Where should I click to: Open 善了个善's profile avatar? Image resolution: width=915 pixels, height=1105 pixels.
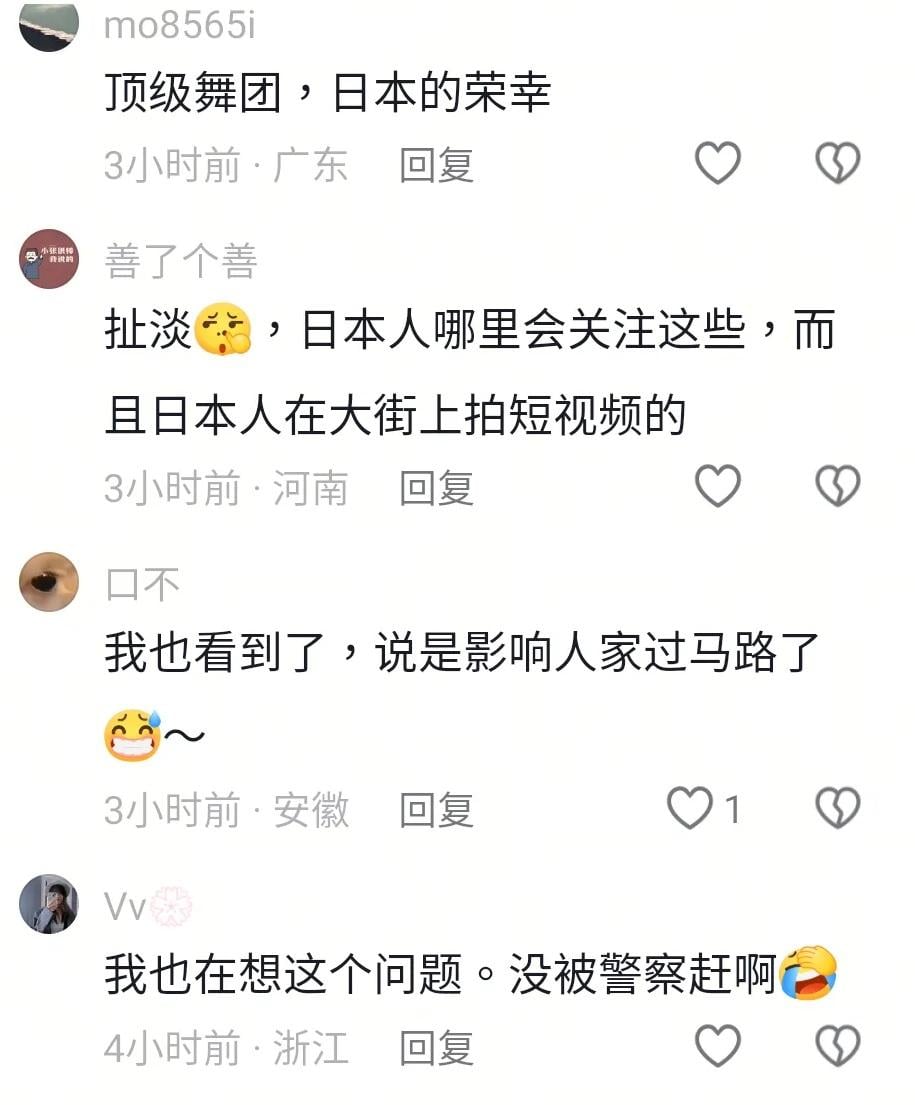[x=49, y=258]
